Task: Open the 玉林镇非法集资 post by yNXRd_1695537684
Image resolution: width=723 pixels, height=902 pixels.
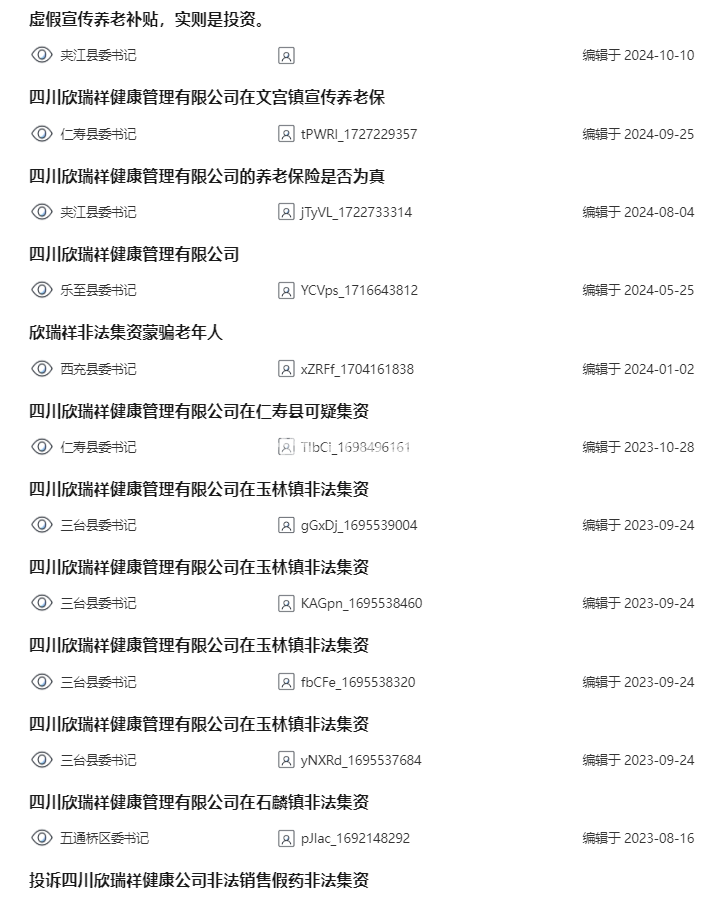Action: tap(199, 724)
